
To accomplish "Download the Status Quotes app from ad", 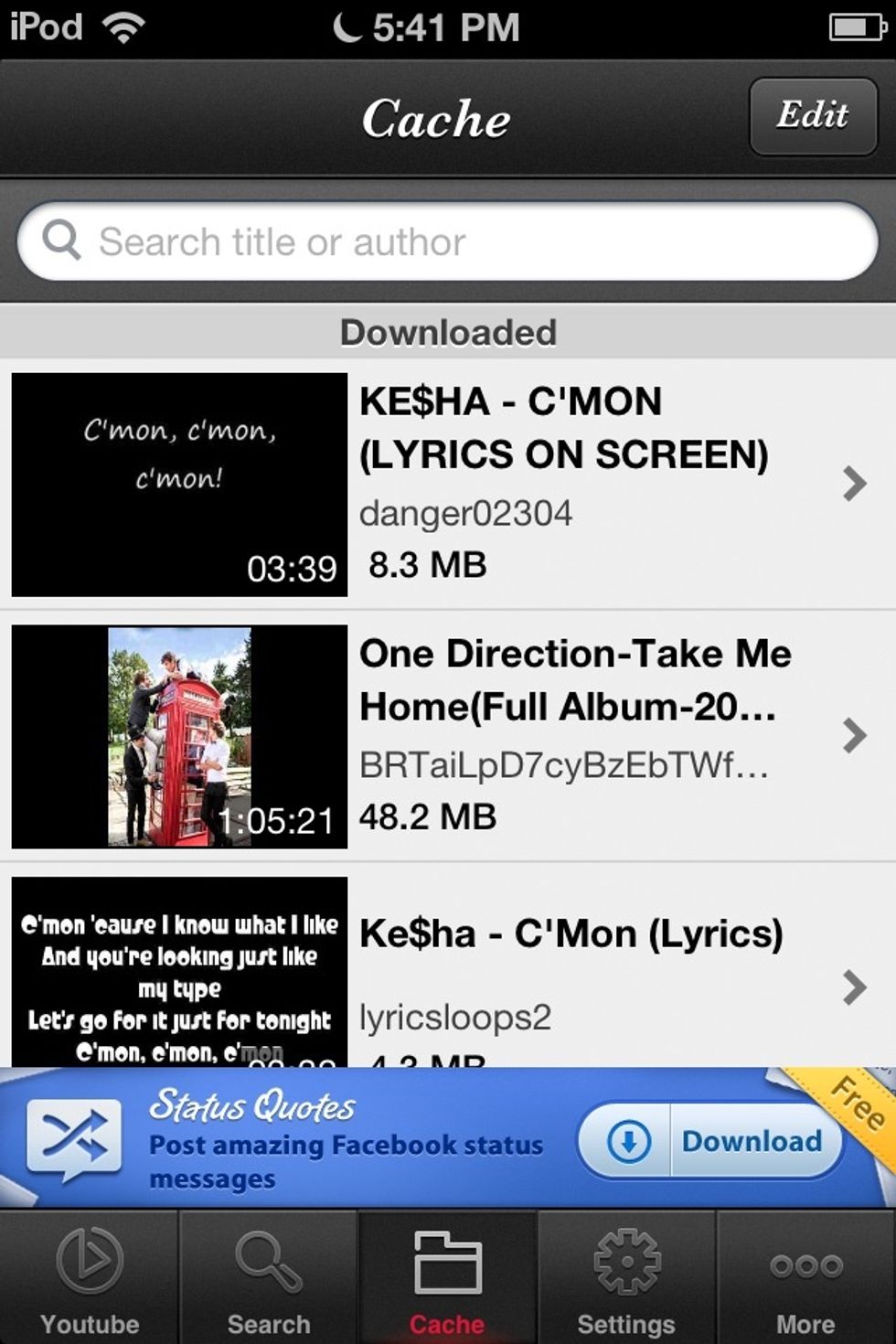I will (x=712, y=1141).
